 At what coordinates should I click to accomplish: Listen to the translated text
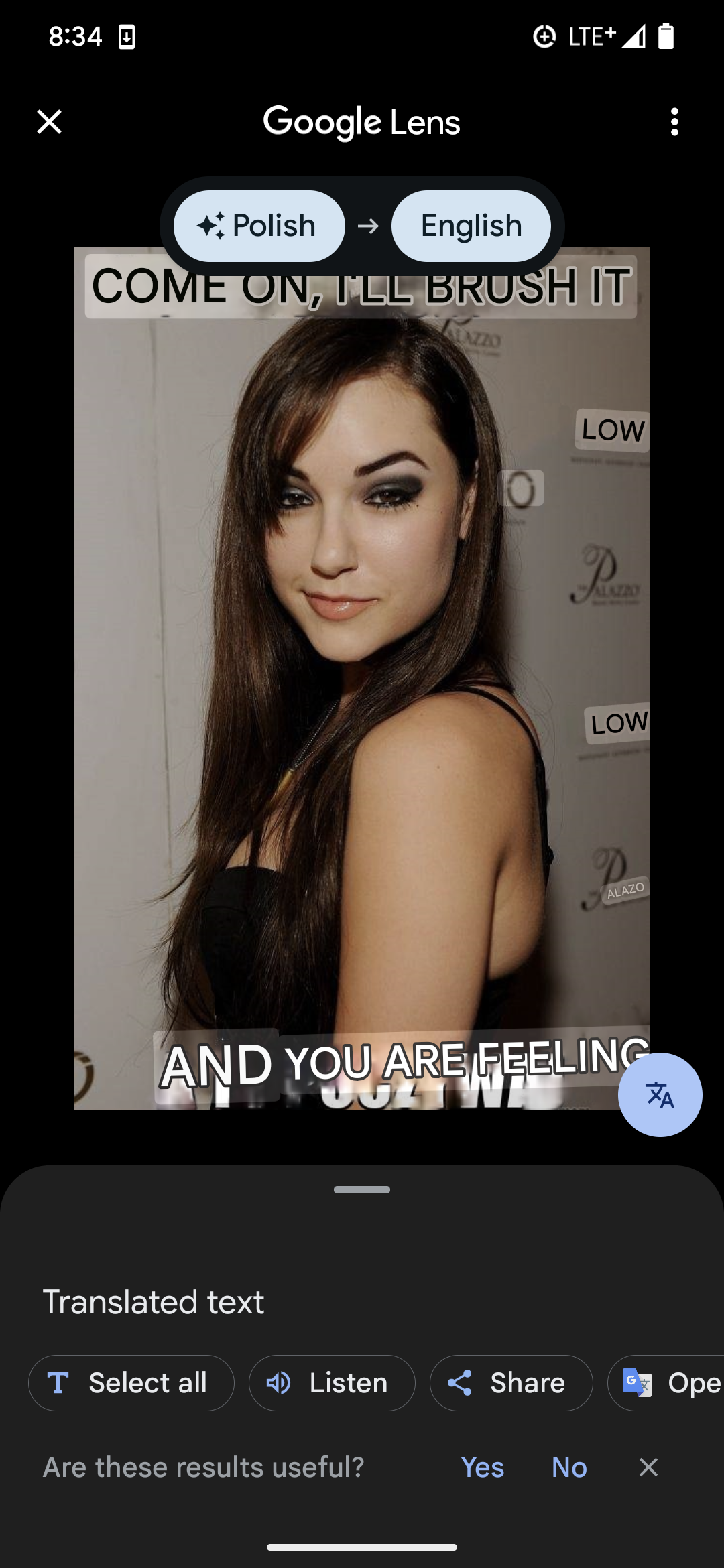332,1383
